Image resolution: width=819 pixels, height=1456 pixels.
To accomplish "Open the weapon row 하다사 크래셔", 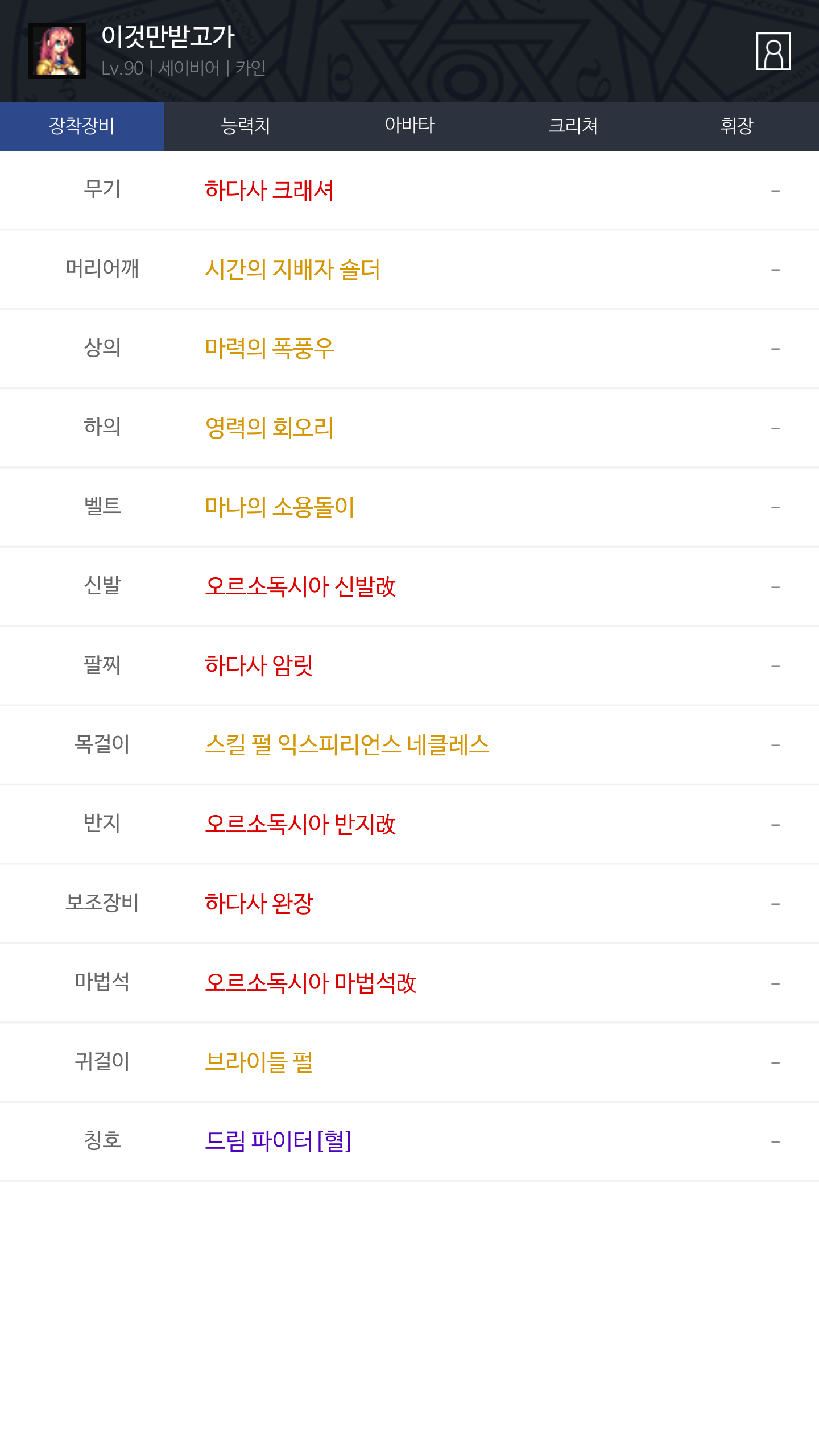I will [409, 191].
